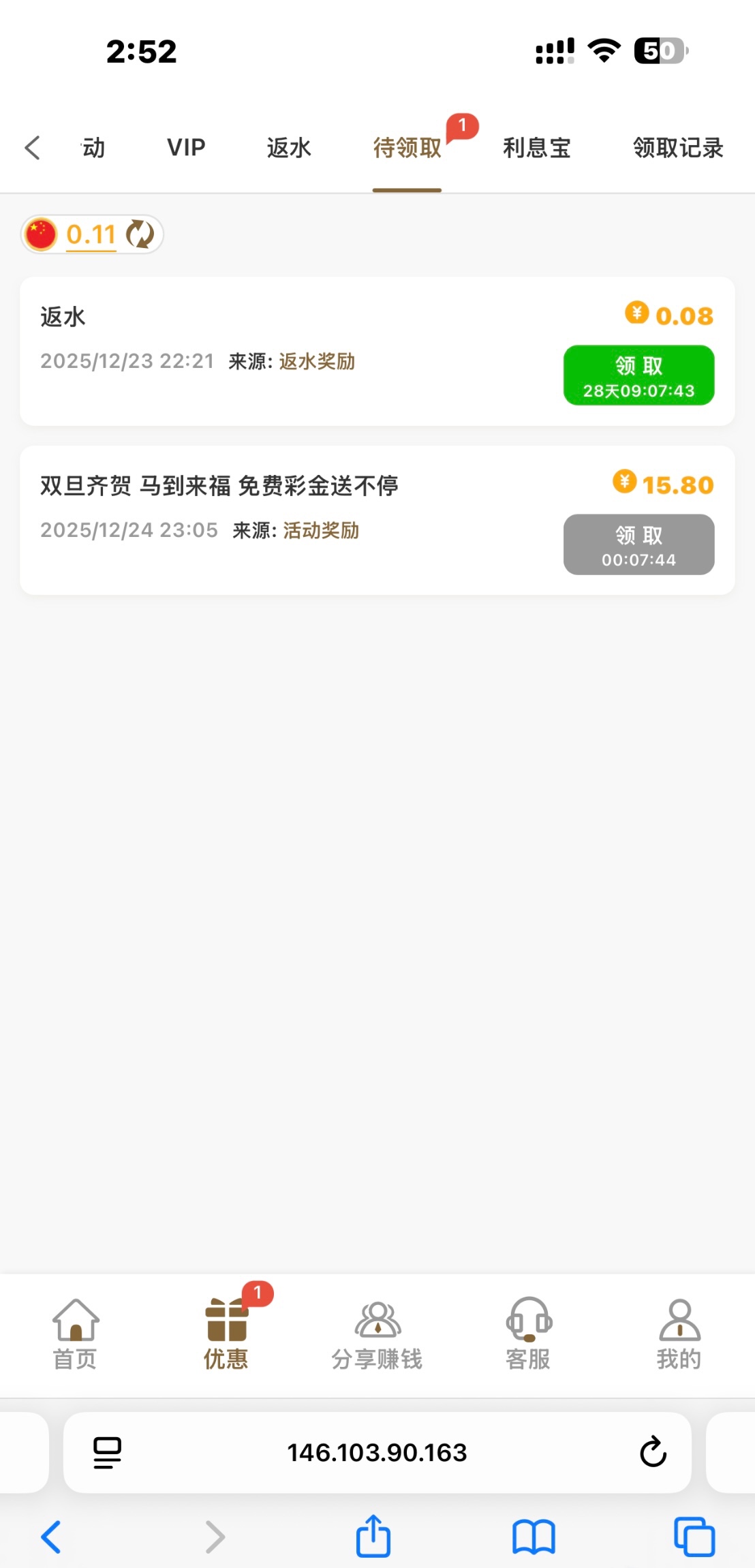
Task: Contact 客服 customer service
Action: click(528, 1334)
